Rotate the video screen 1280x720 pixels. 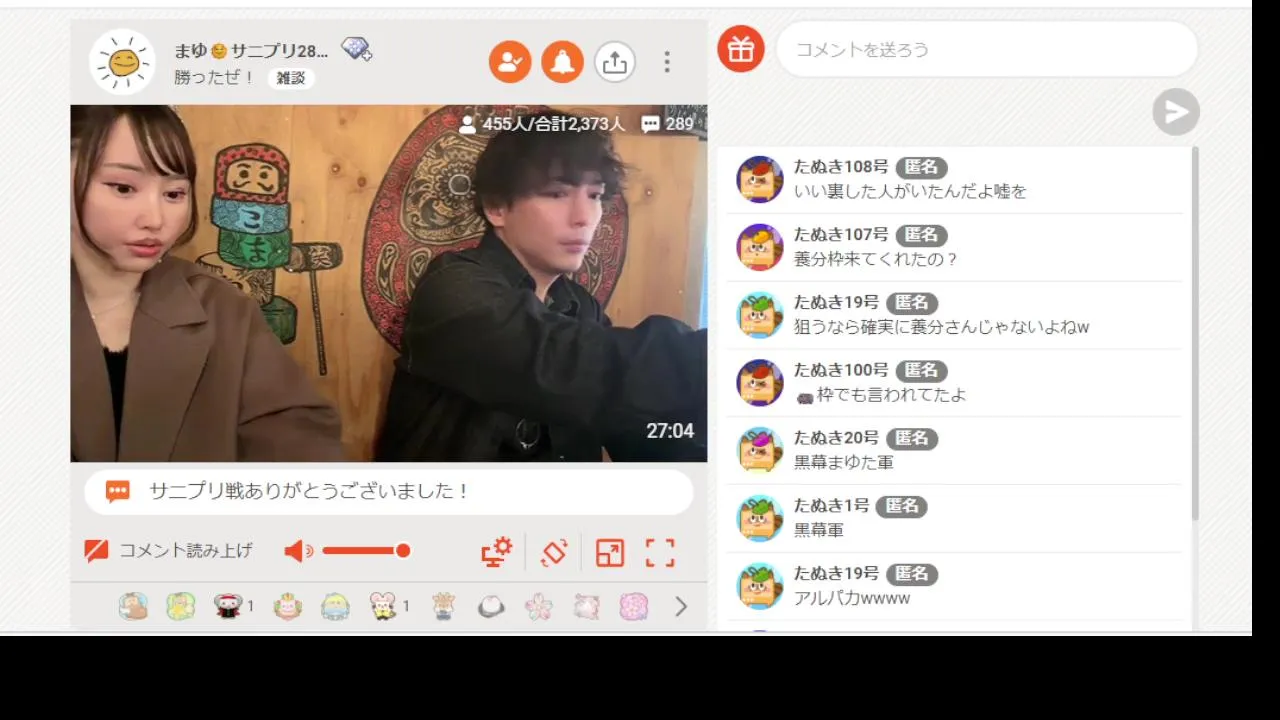coord(554,552)
